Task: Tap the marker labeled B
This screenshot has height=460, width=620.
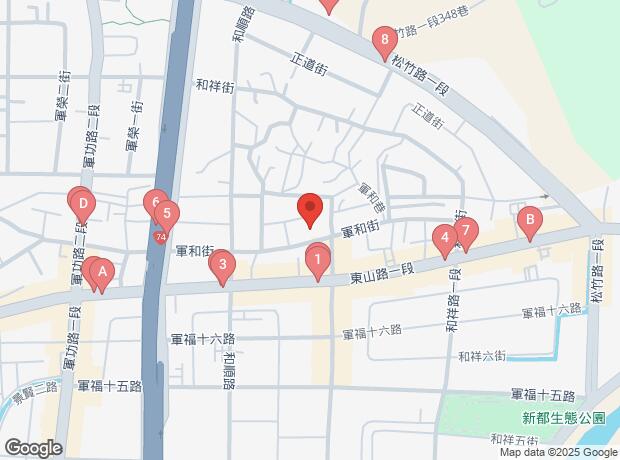Action: tap(530, 219)
